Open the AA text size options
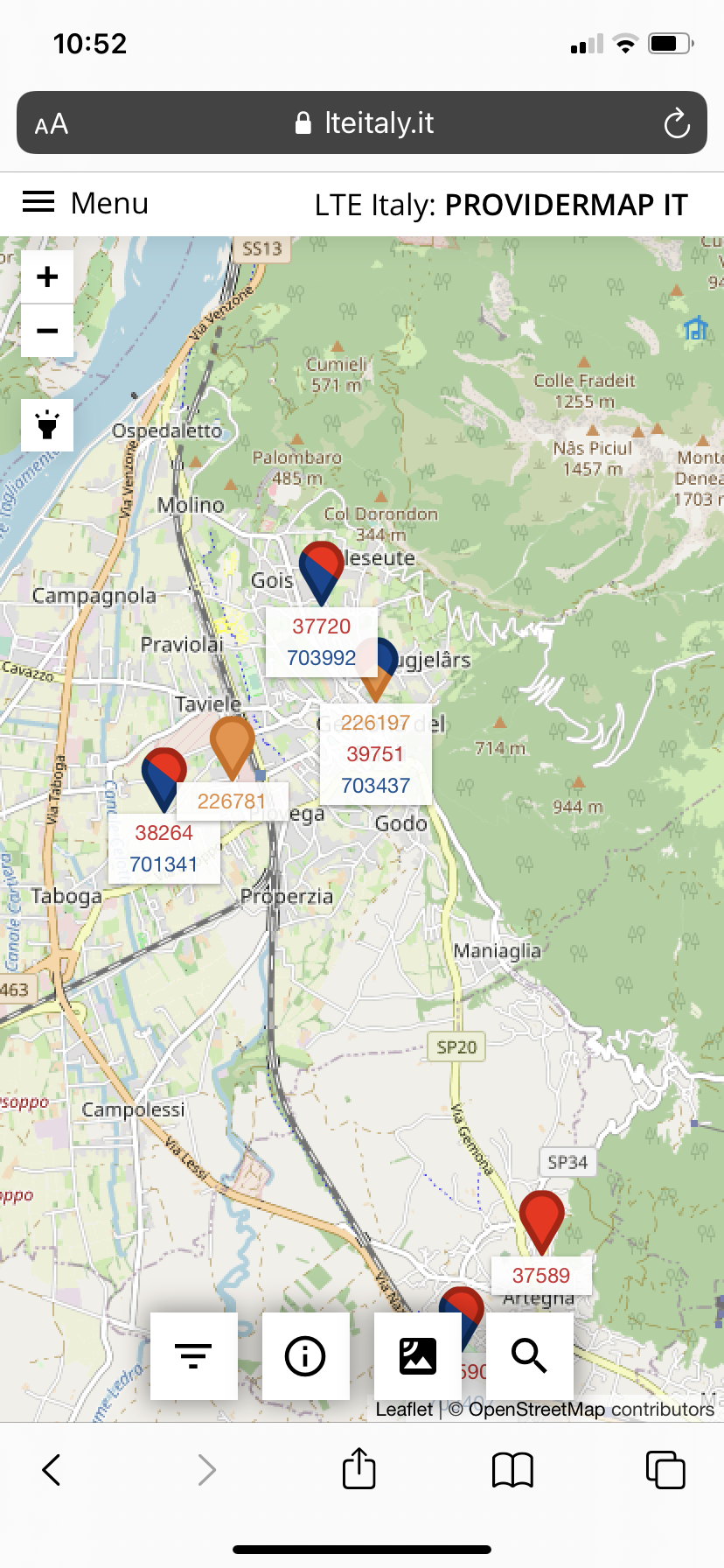Screen dimensions: 724x1568 coord(52,123)
